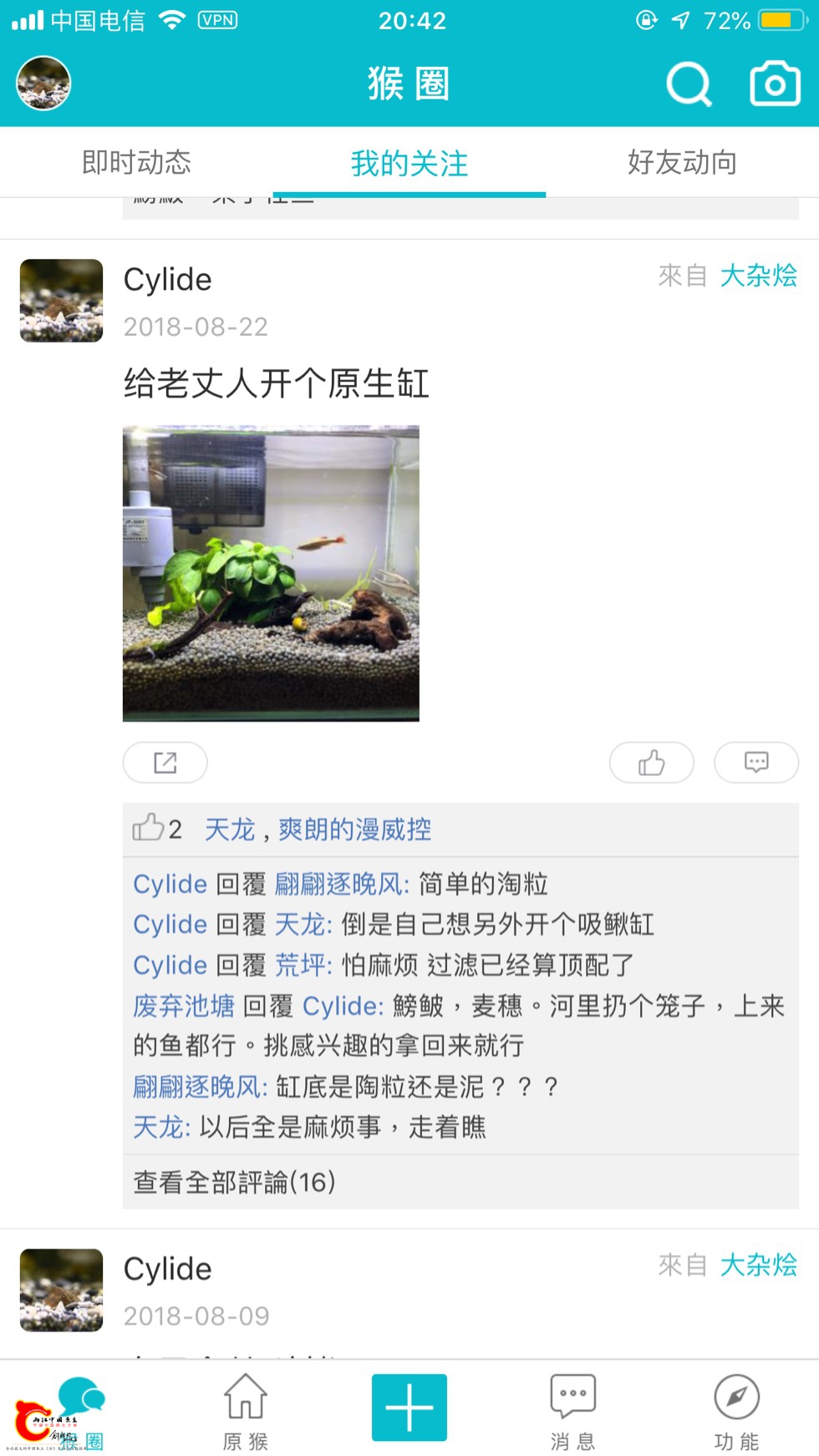Viewport: 819px width, 1456px height.
Task: Switch to the 好友动向 tab
Action: coord(682,162)
